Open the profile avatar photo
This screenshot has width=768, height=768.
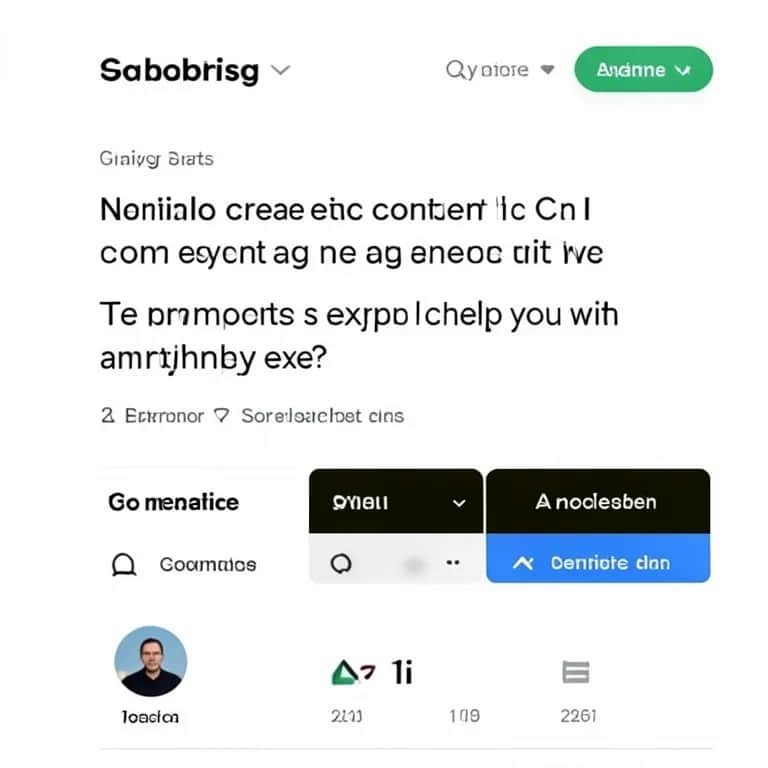(151, 661)
